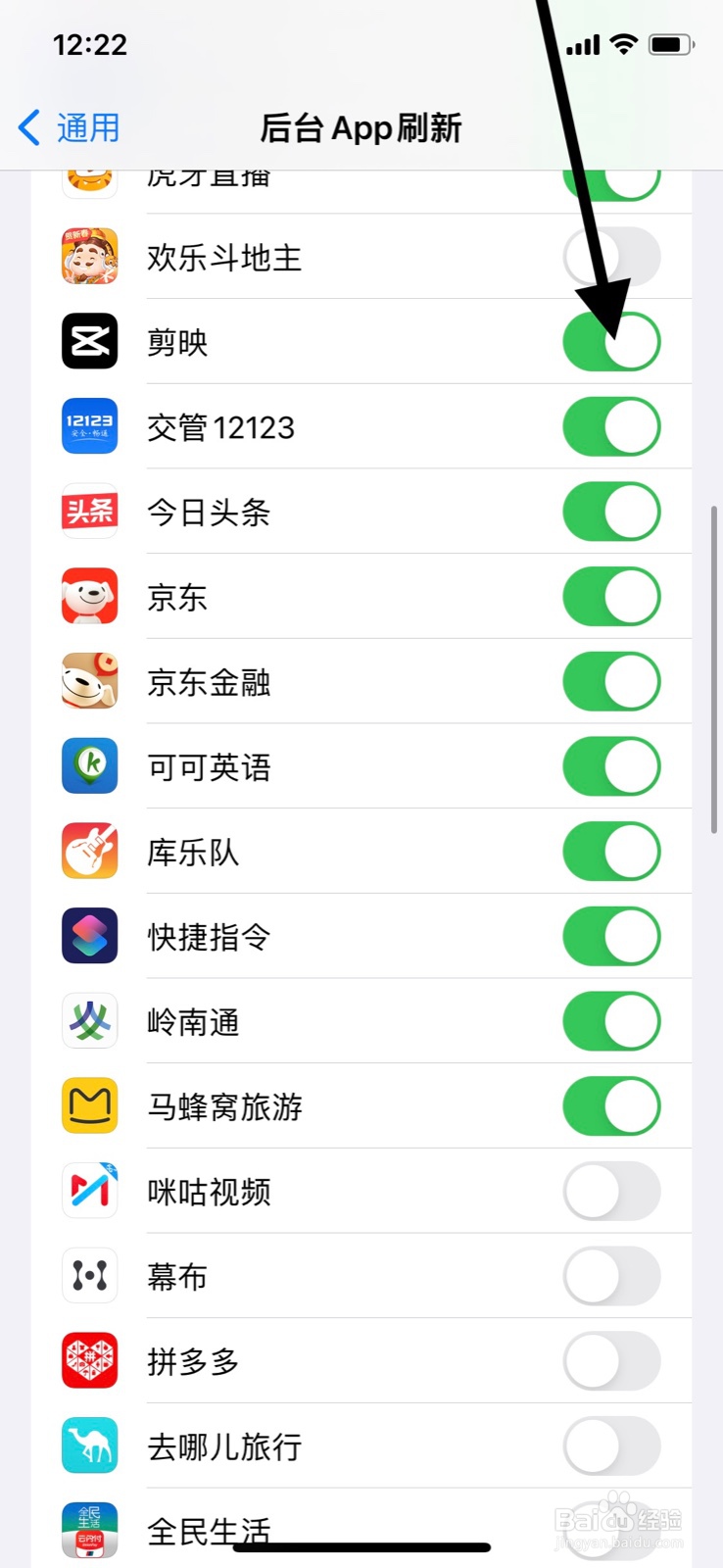Tap the 交管12123 app icon
Screen dimensions: 723x1568
(x=89, y=426)
